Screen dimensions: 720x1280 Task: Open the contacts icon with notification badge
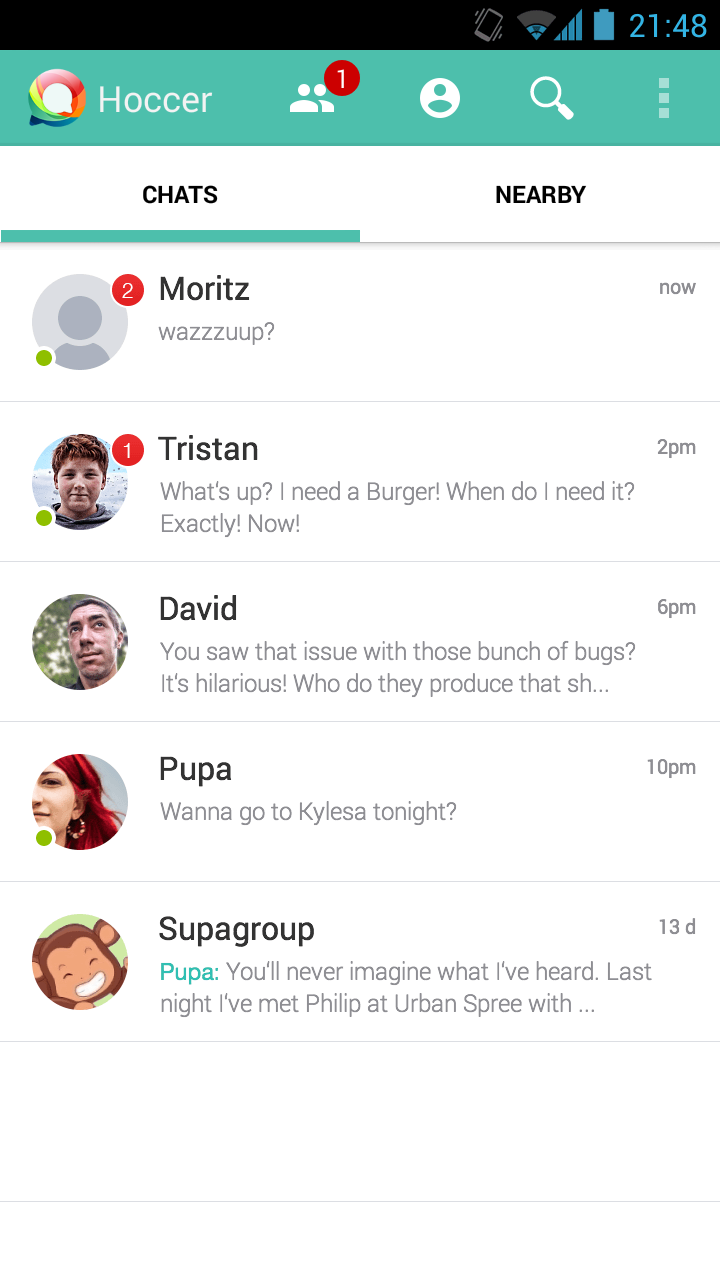pos(320,93)
